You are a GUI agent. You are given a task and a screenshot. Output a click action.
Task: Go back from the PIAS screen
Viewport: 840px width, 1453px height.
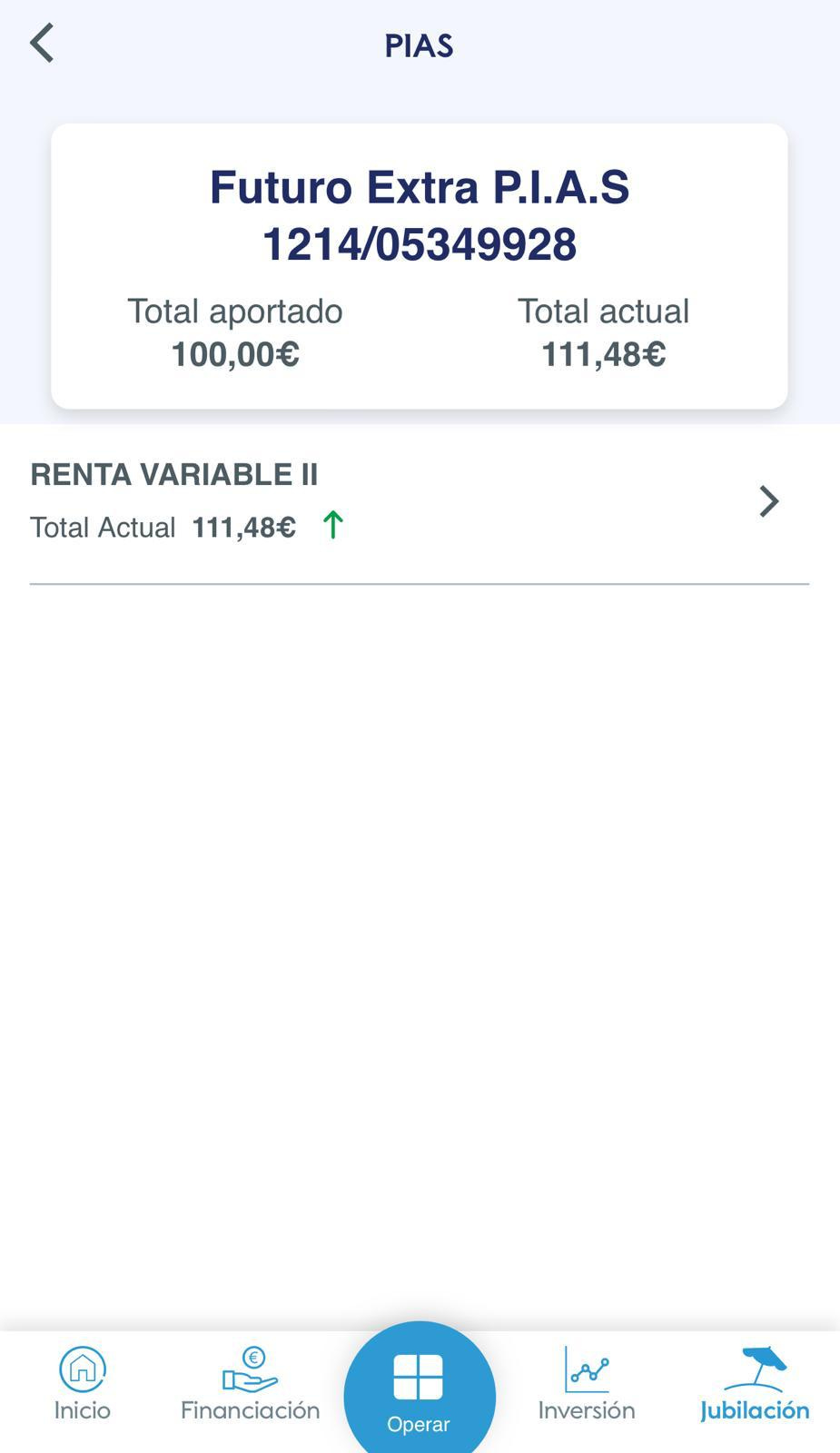[x=42, y=44]
